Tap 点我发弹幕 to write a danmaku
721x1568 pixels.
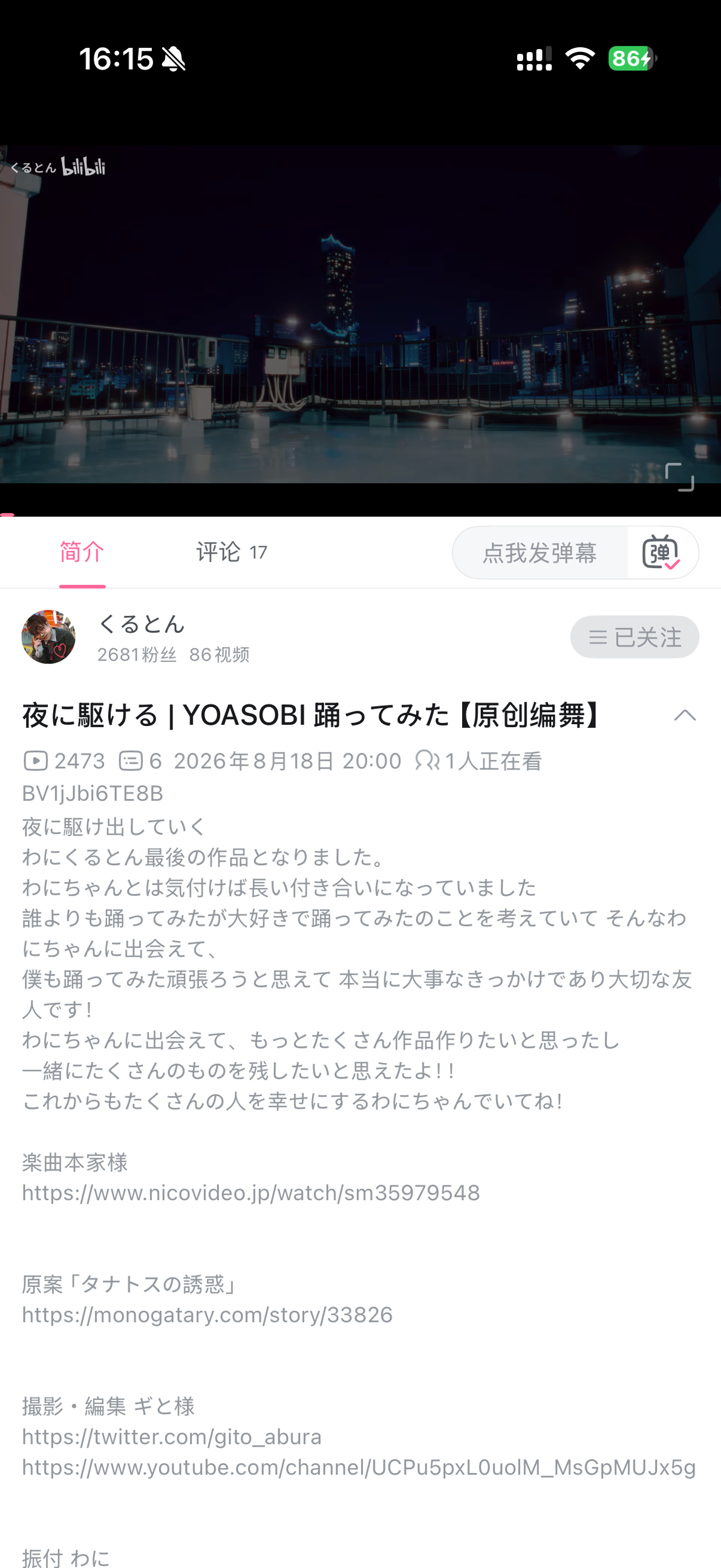[x=540, y=553]
